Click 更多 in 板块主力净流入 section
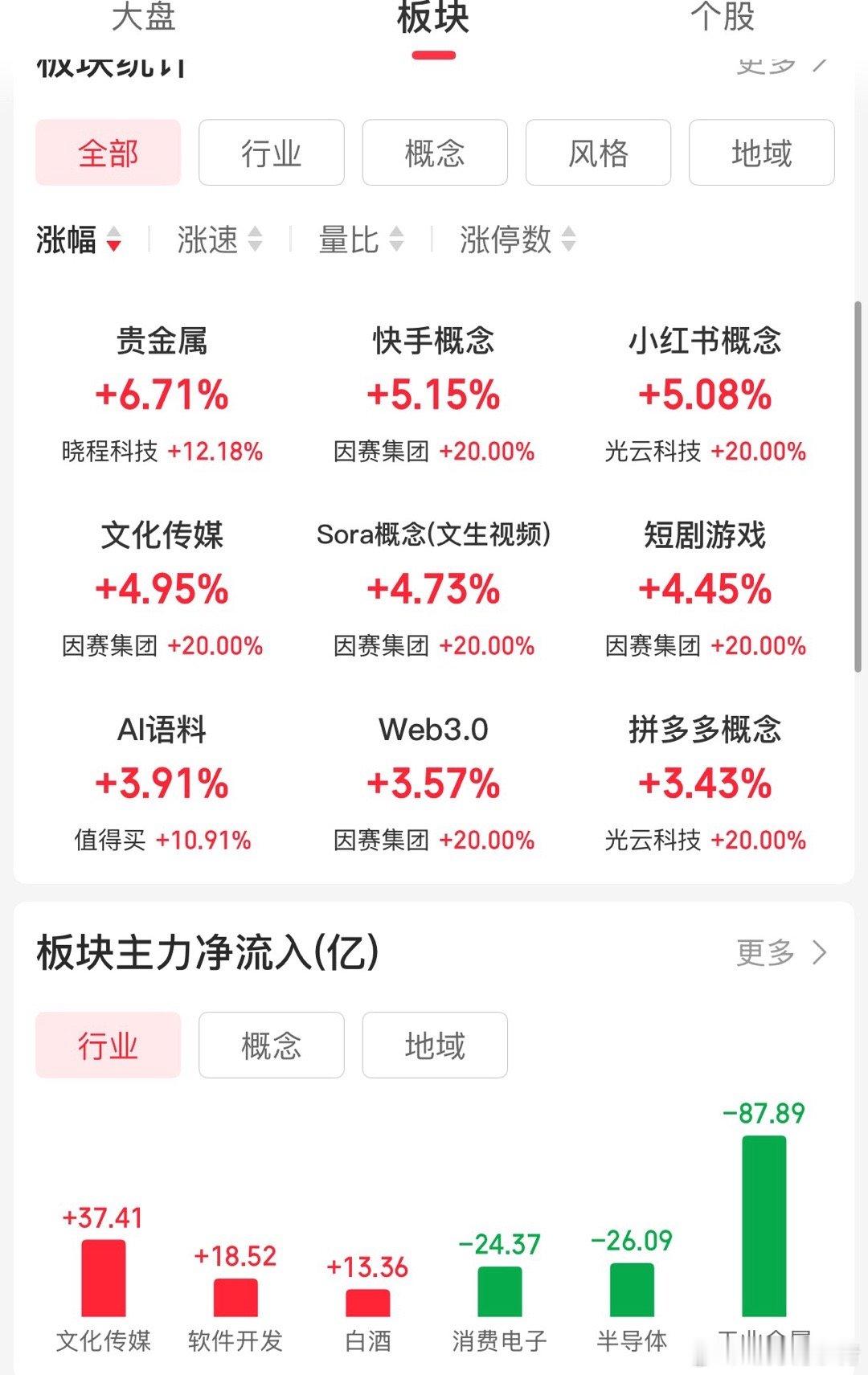 pos(784,953)
